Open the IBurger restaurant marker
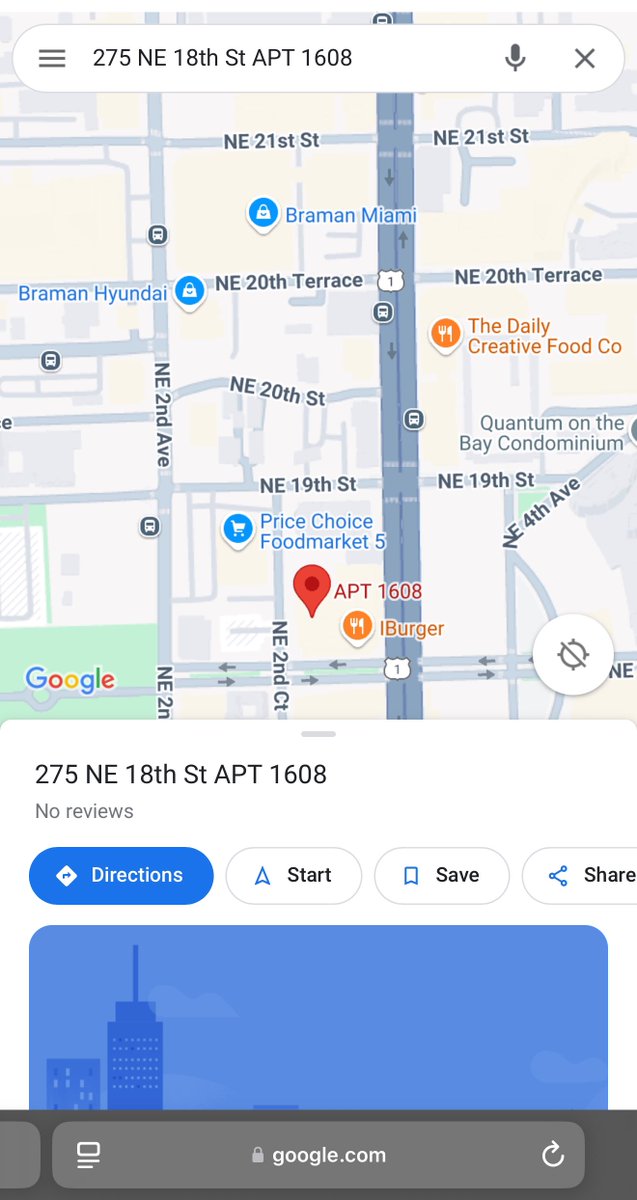Screen dimensions: 637x1200 pos(357,628)
